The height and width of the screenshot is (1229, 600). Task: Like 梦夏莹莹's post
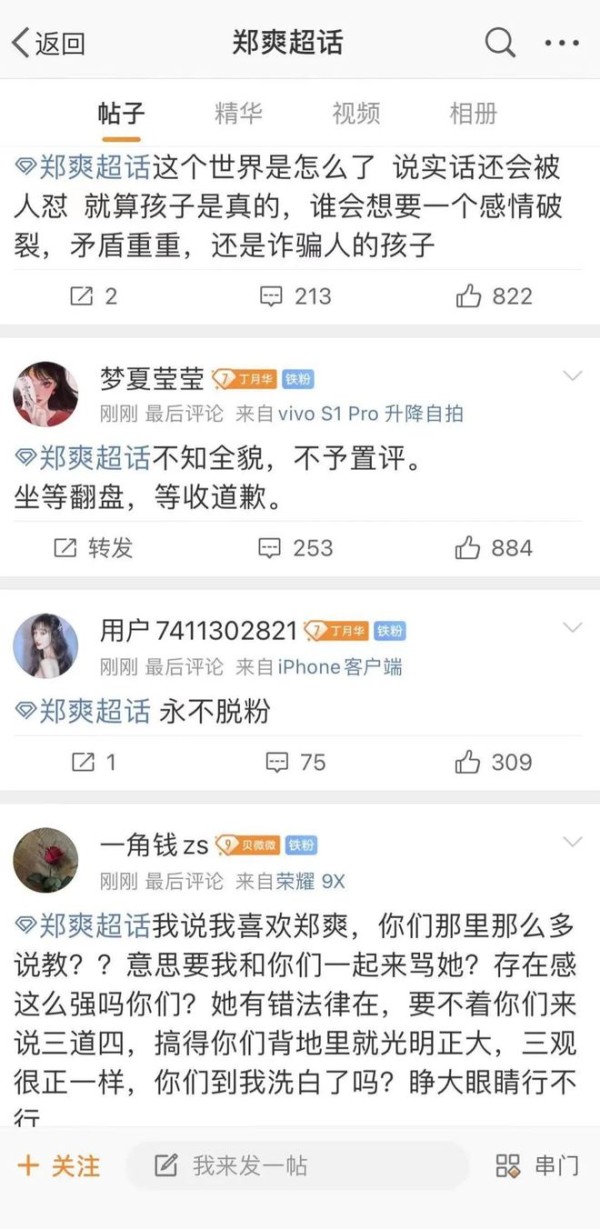tap(494, 548)
